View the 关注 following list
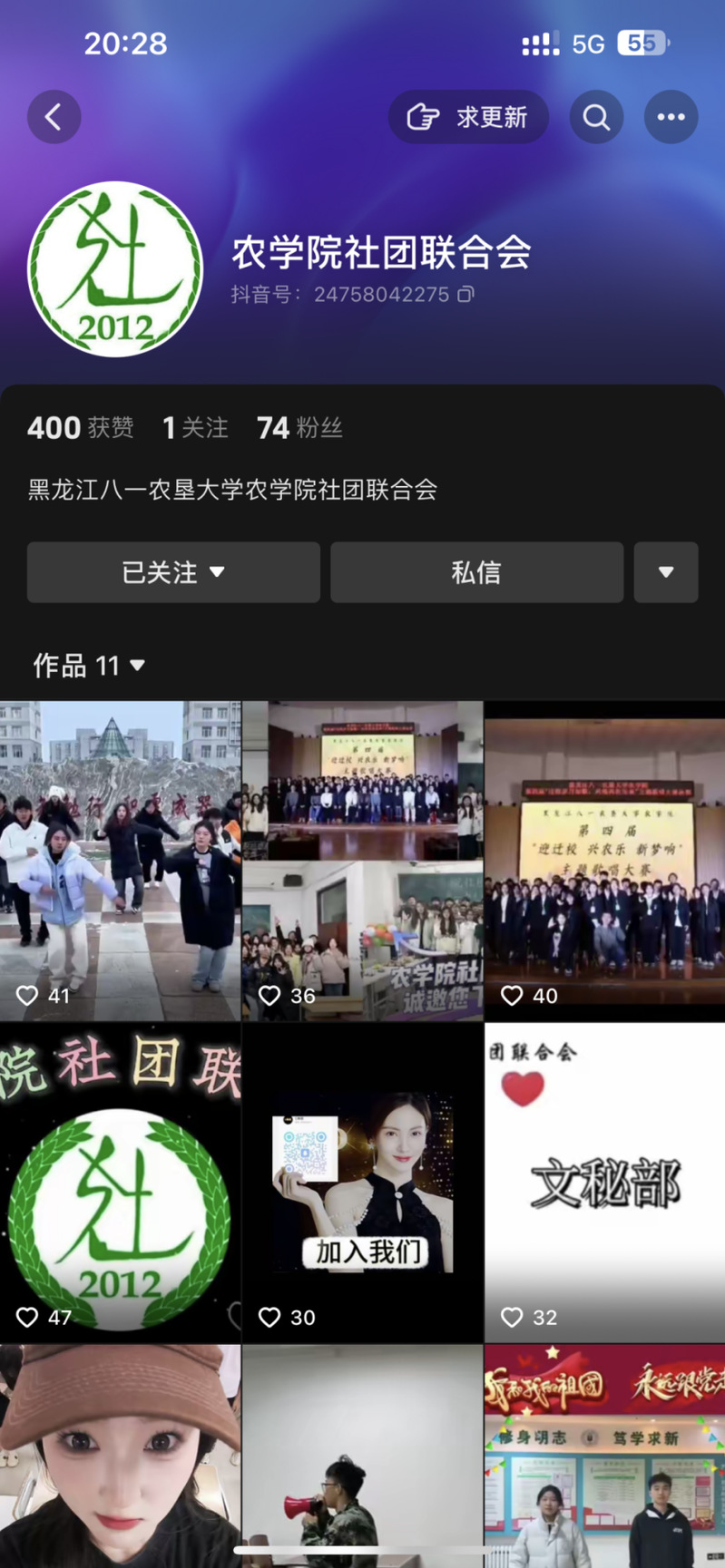Image resolution: width=725 pixels, height=1568 pixels. (x=195, y=428)
